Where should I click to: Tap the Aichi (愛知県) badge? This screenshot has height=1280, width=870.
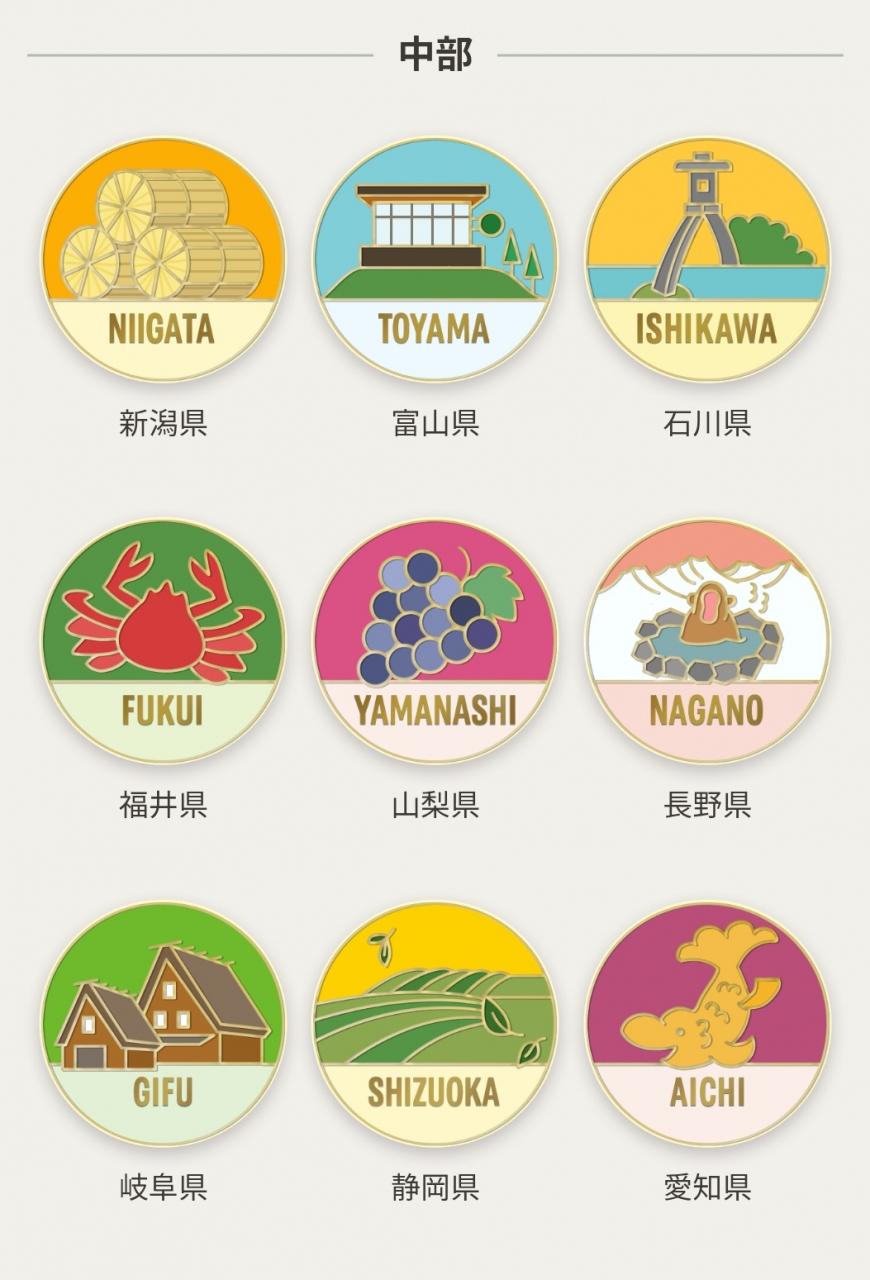707,1024
